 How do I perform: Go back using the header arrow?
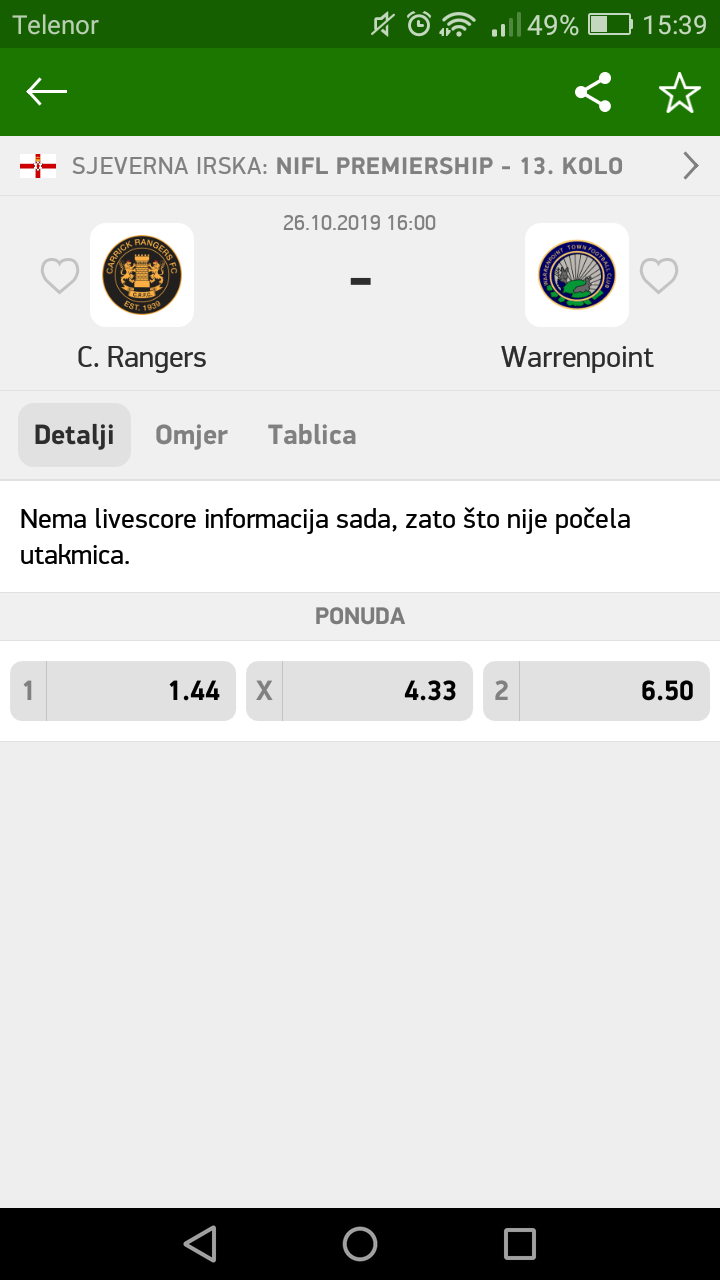[47, 92]
